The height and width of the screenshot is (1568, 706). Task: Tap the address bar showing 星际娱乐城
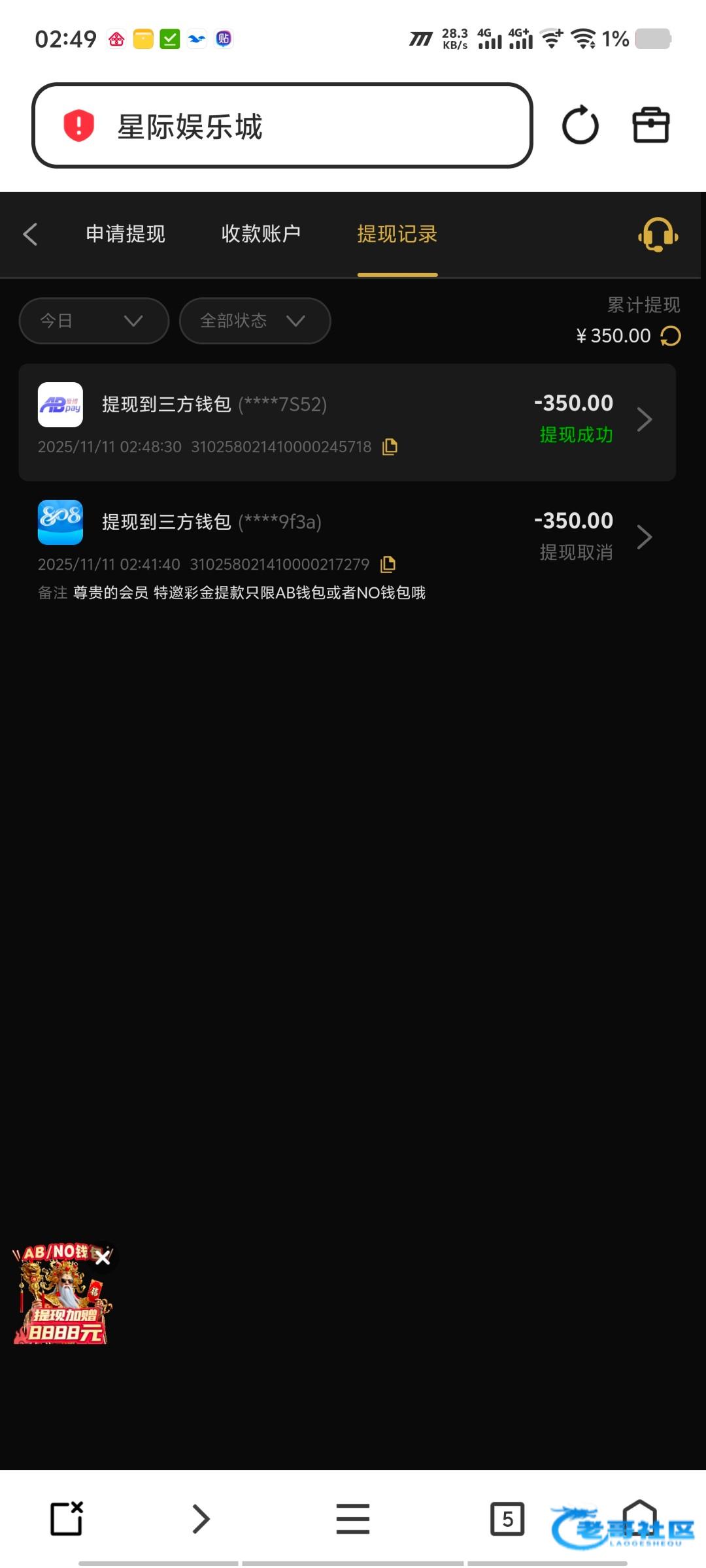point(282,125)
